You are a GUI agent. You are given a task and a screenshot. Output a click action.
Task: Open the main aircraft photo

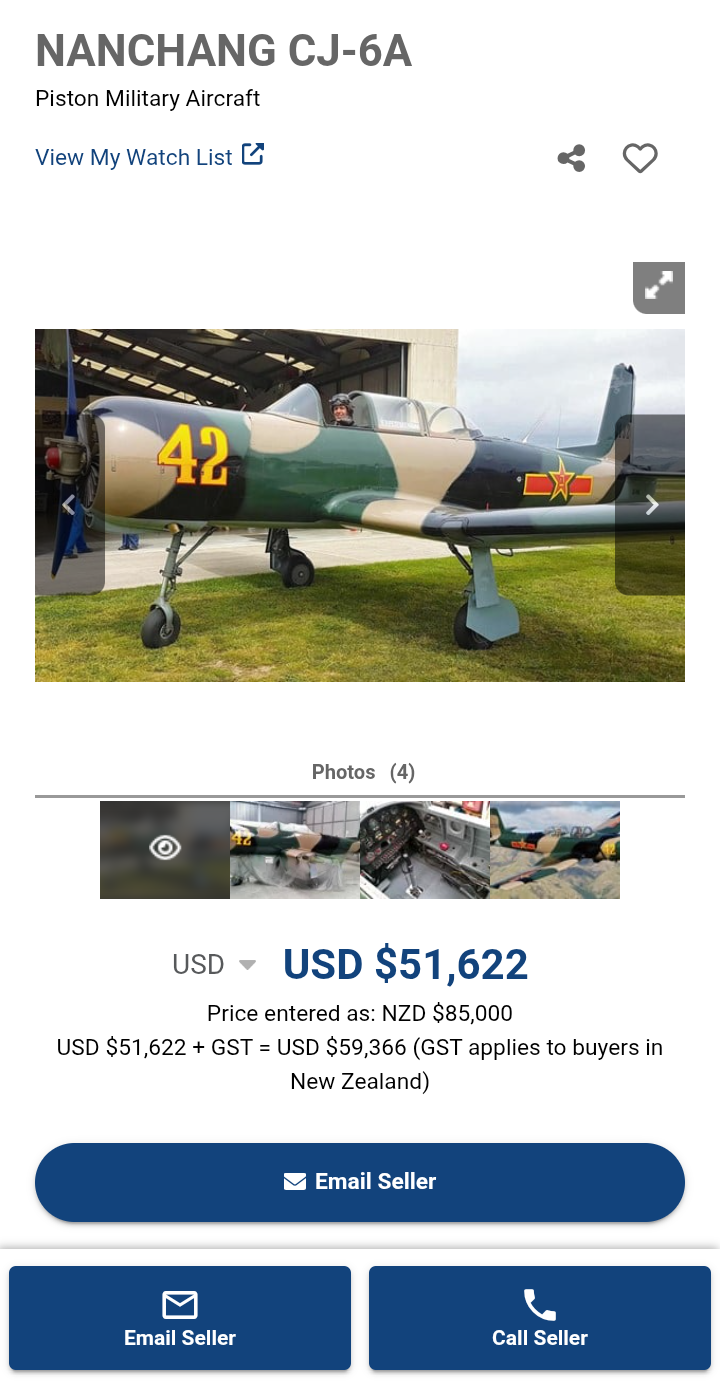(360, 505)
